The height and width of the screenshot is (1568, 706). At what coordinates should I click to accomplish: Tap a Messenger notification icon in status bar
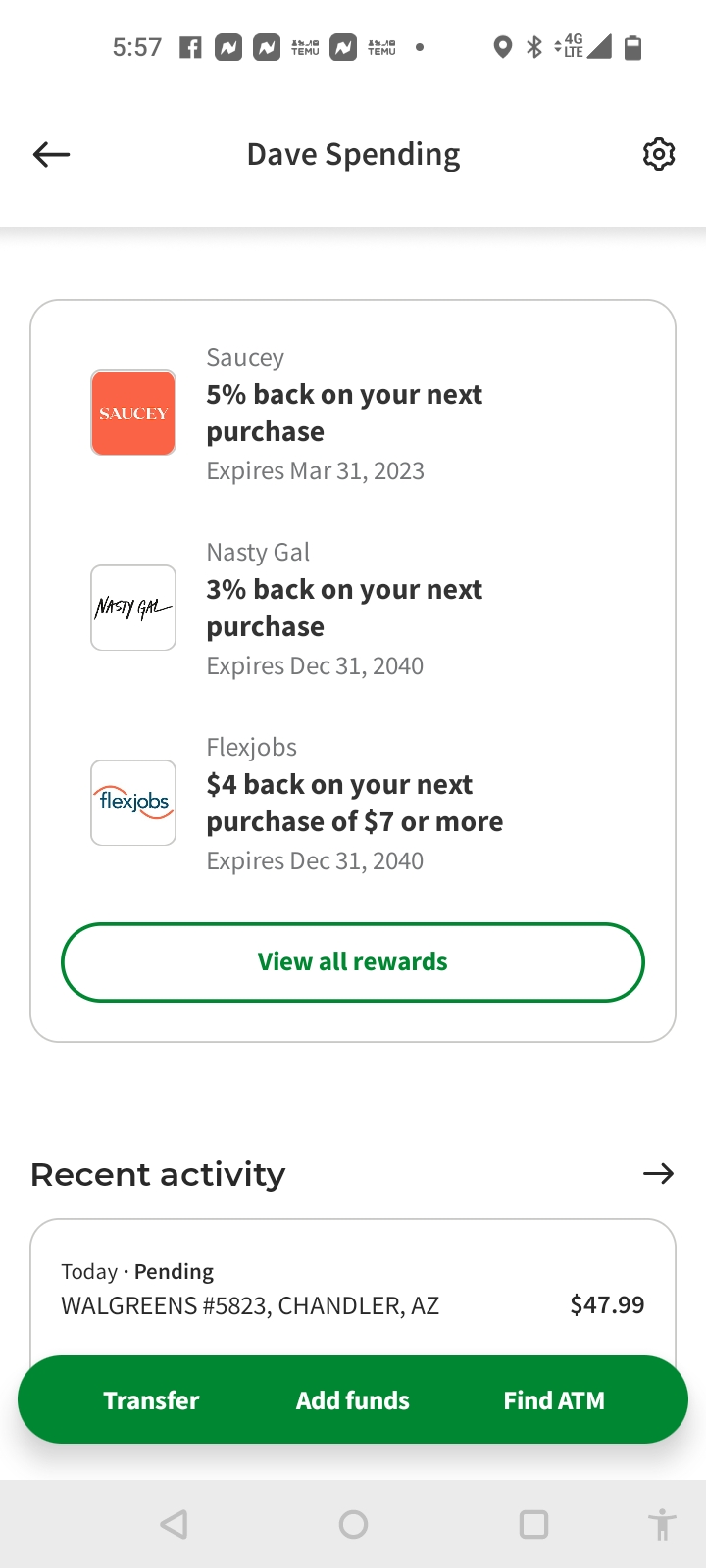click(x=227, y=46)
